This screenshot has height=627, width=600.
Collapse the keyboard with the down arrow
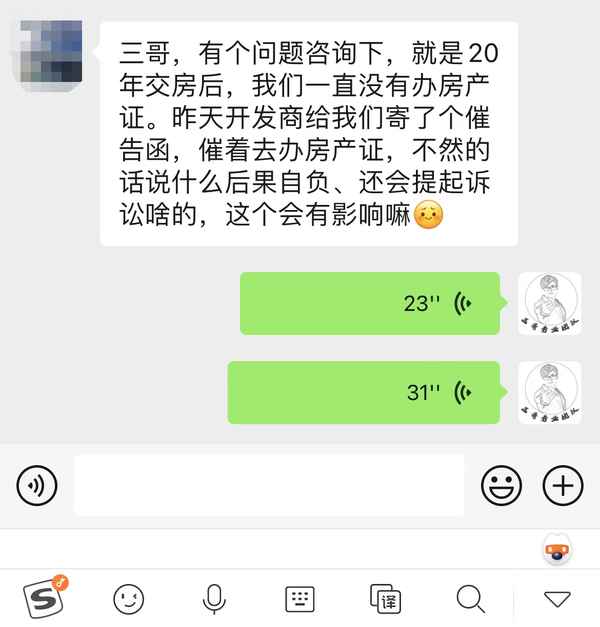pyautogui.click(x=557, y=598)
